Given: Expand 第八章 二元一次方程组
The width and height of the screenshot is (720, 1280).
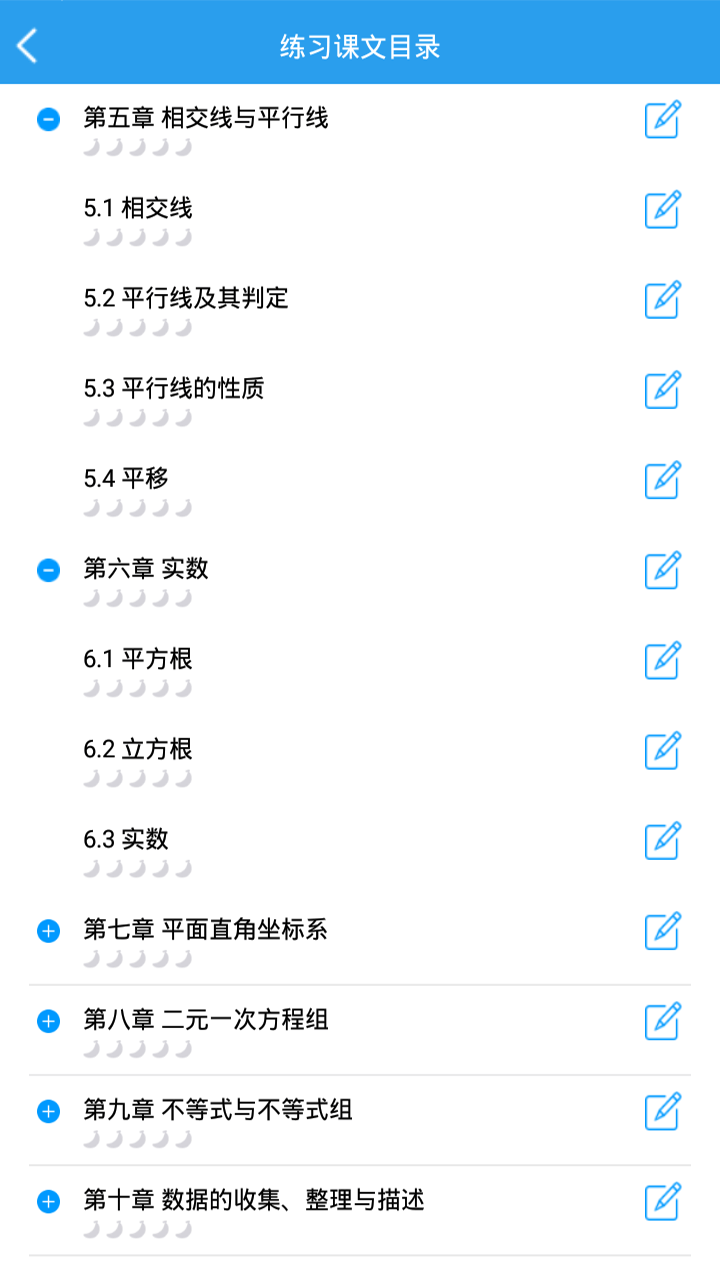Looking at the screenshot, I should (47, 1022).
